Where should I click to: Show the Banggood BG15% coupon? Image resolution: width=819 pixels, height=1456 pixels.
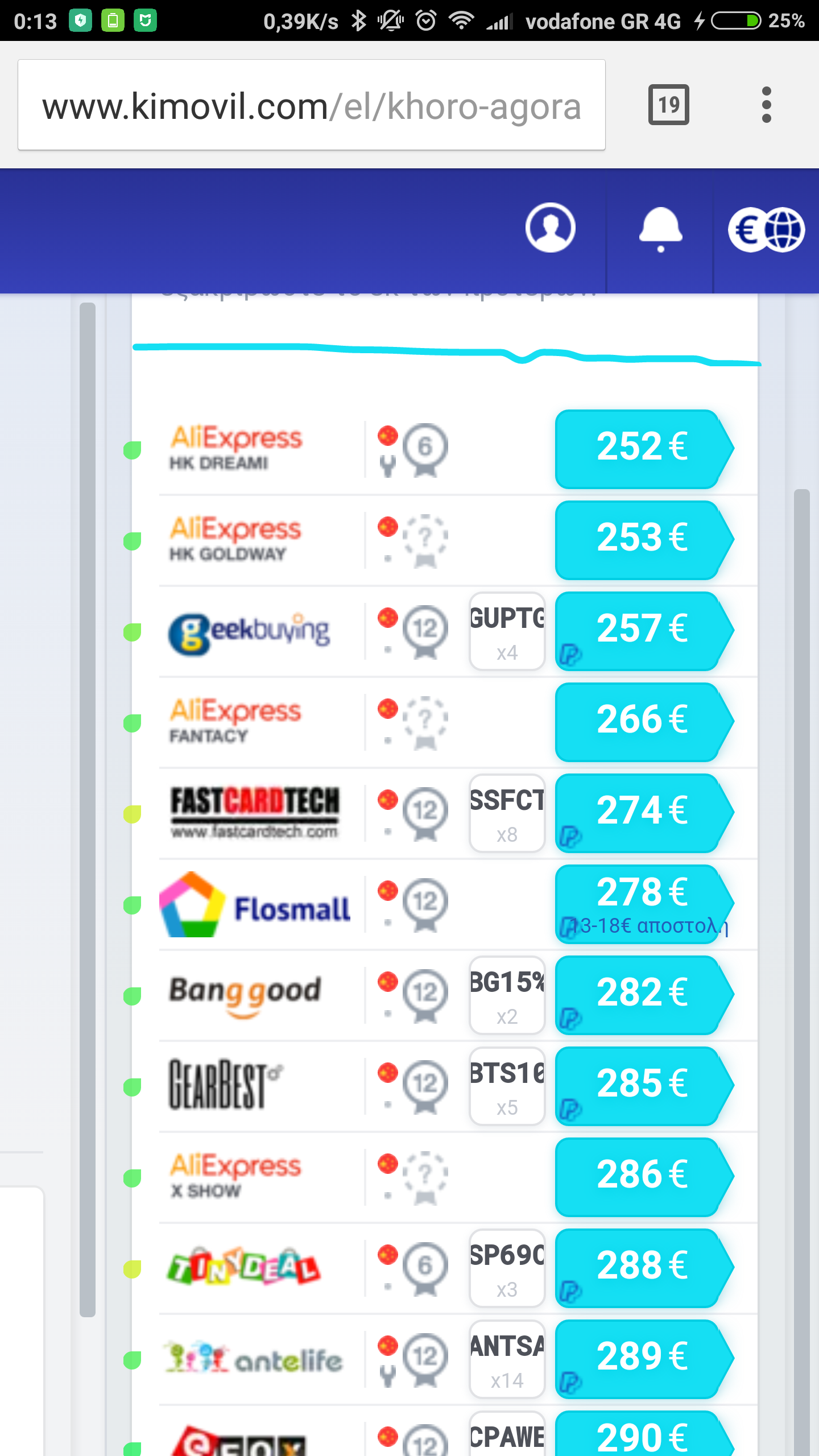pos(507,995)
